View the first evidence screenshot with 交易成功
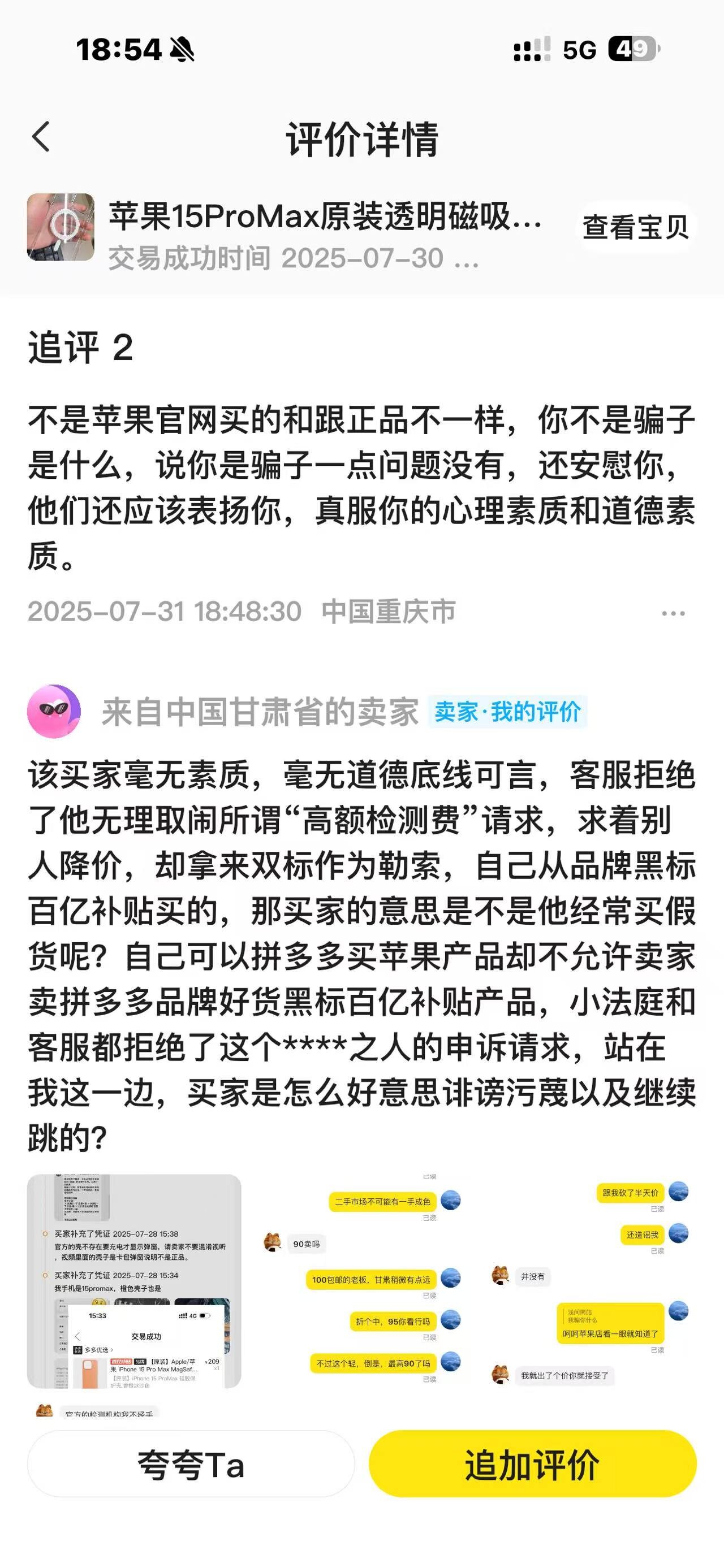724x1568 pixels. [x=134, y=1281]
